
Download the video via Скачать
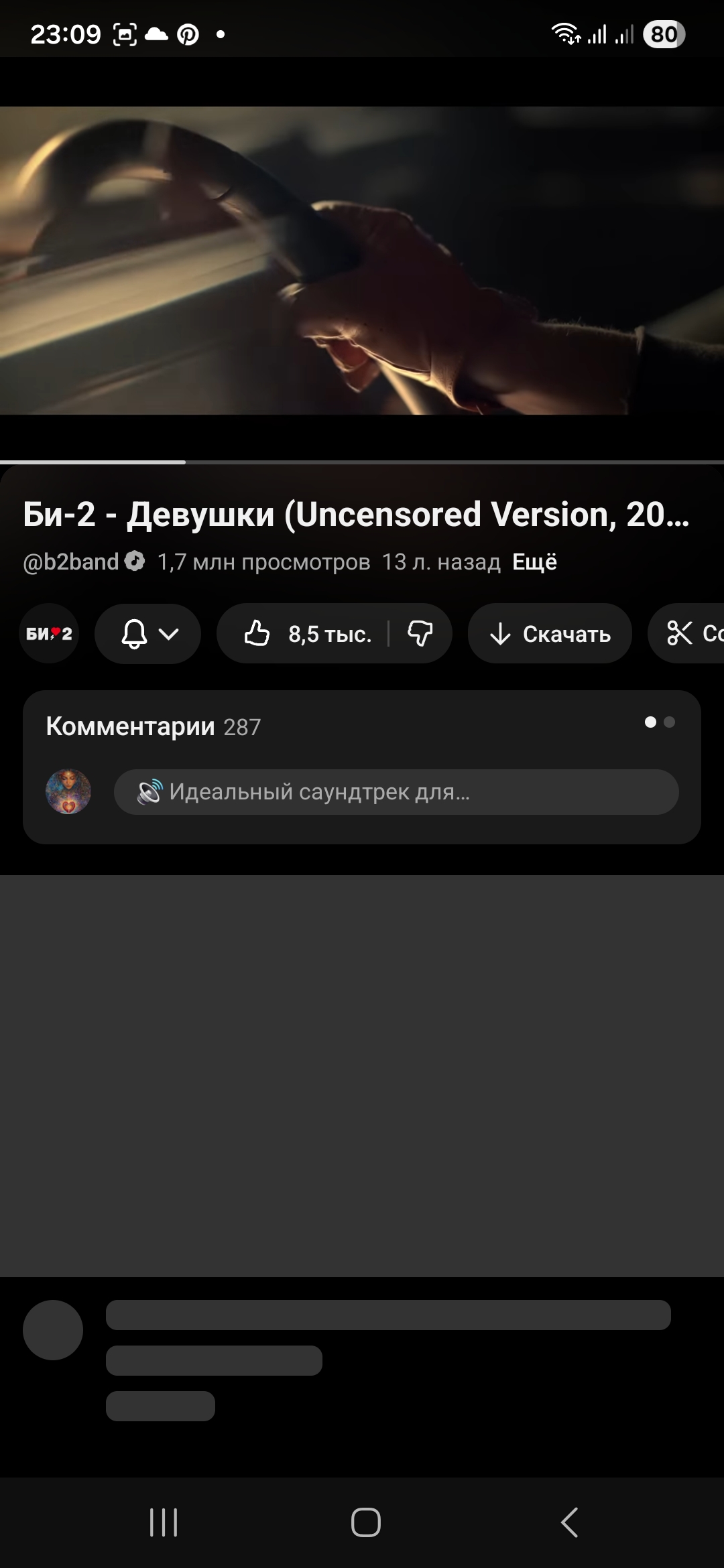(x=550, y=634)
